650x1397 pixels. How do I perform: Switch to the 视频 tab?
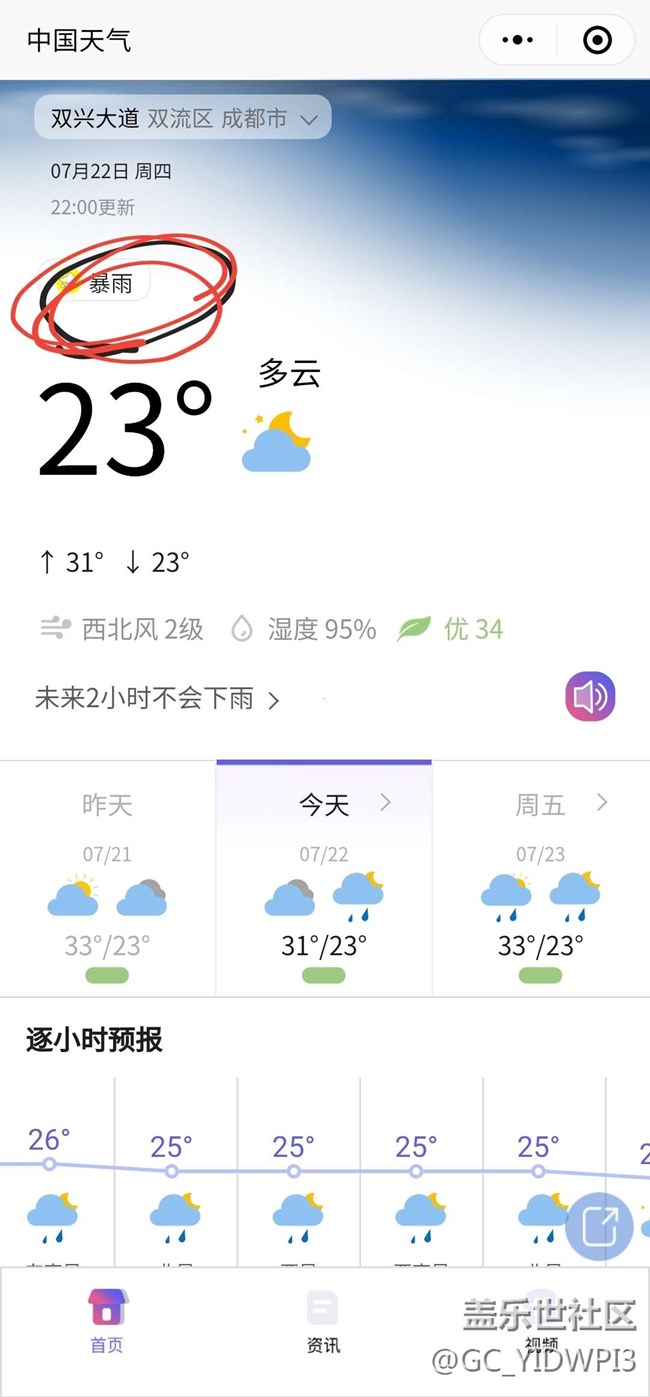(541, 1320)
